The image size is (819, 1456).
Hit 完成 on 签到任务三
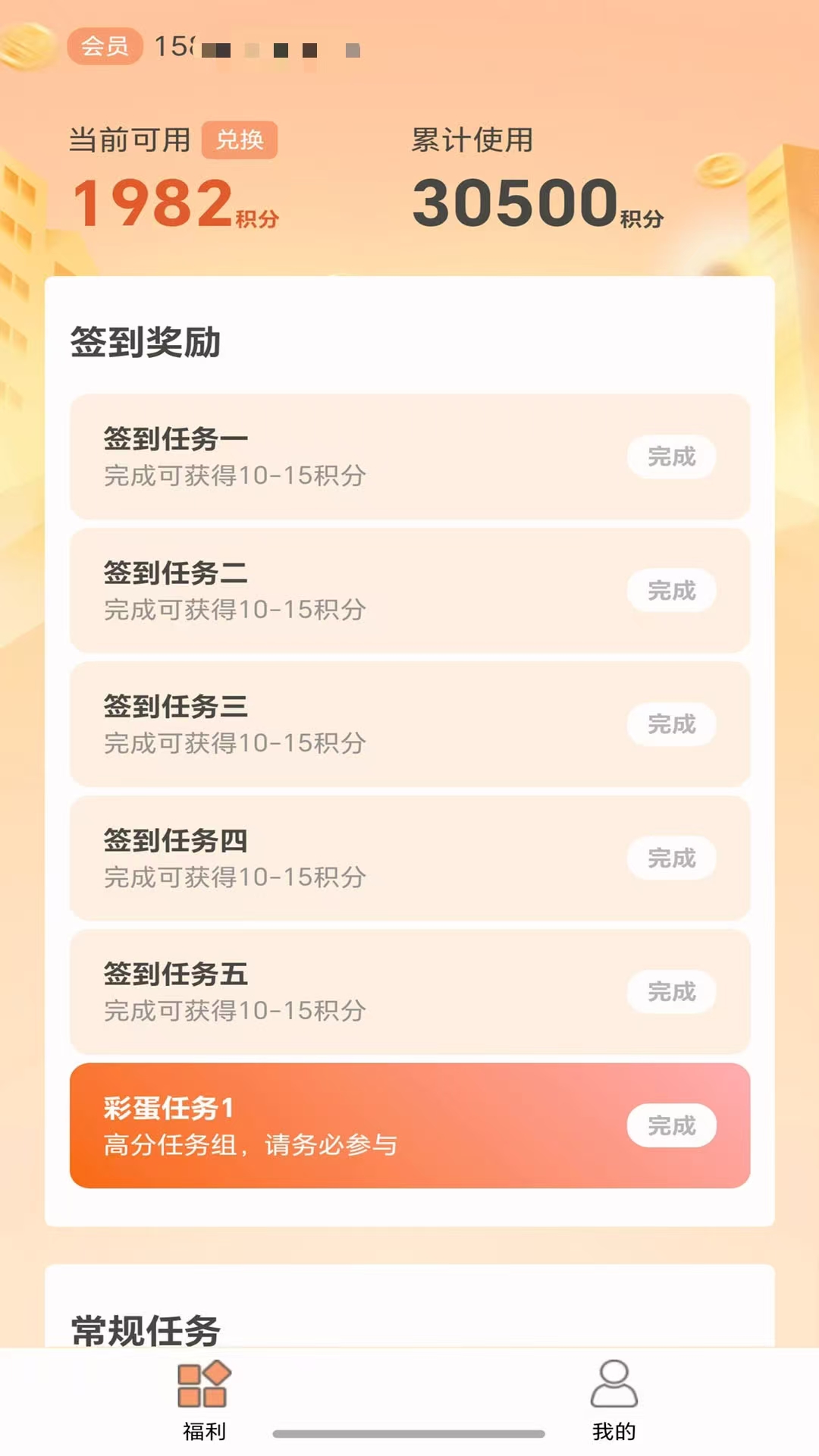(x=671, y=724)
